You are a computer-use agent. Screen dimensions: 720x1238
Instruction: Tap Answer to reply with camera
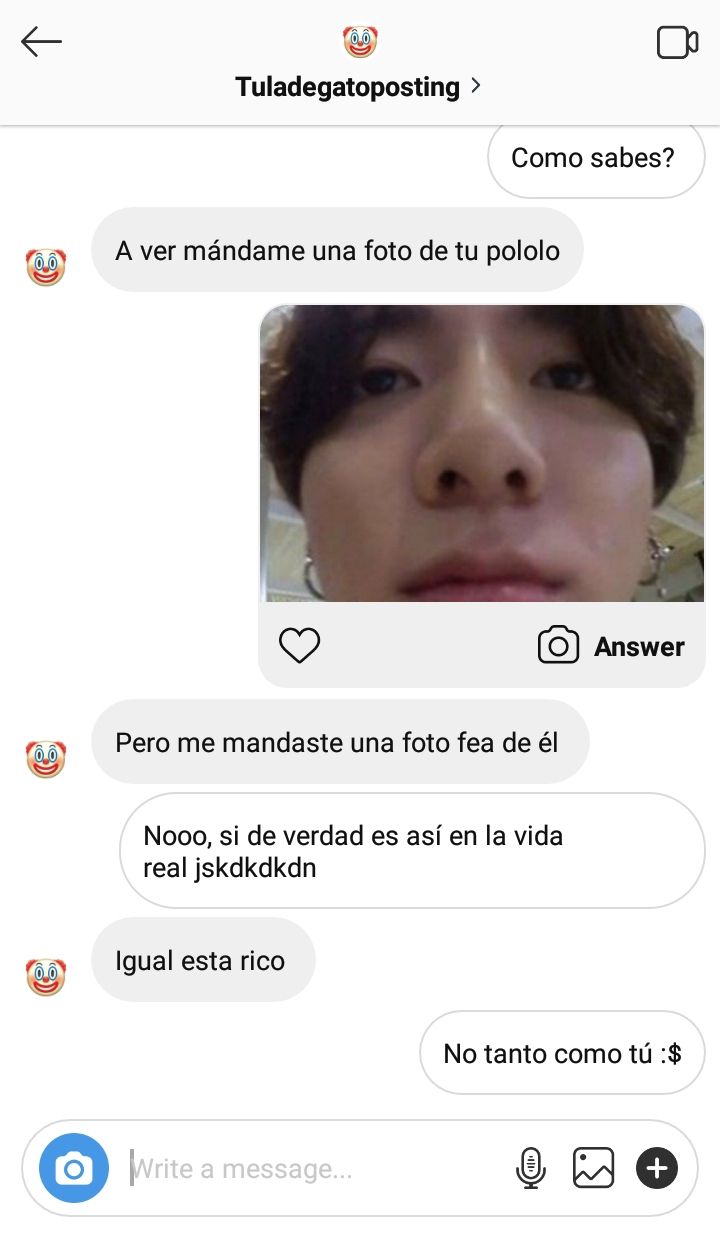point(611,646)
